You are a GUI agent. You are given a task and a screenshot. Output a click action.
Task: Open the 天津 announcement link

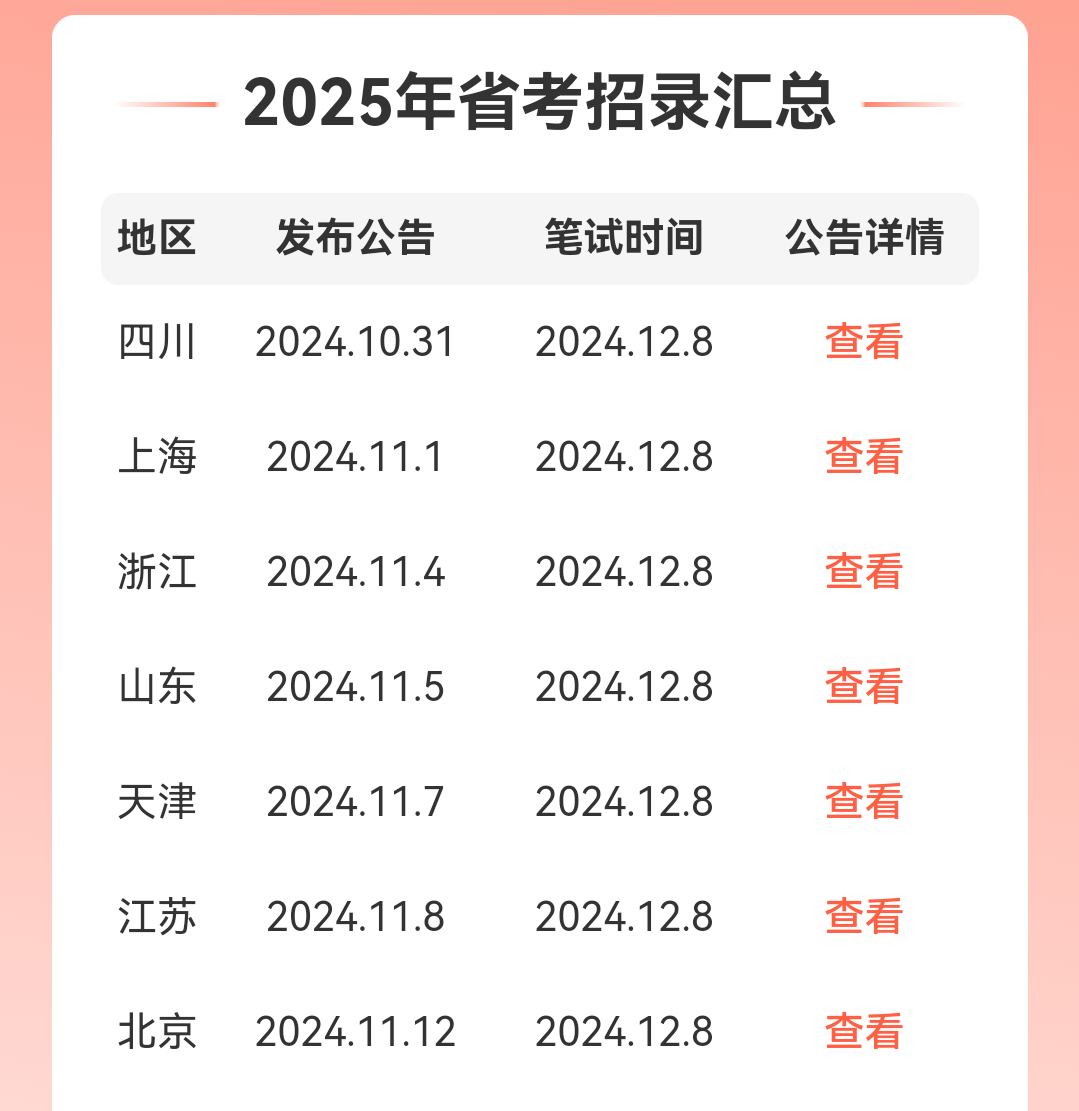[864, 802]
